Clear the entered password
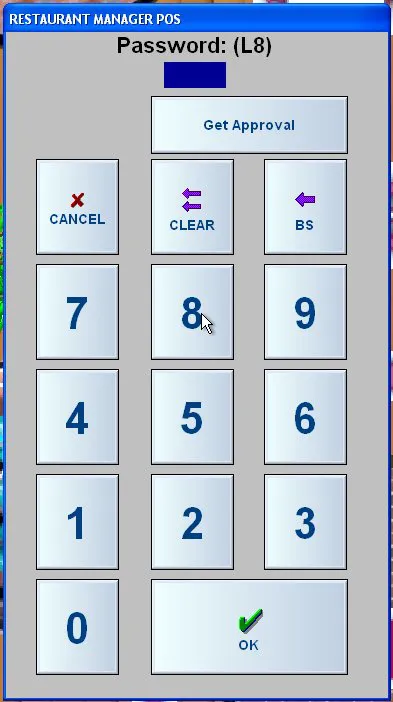 [192, 207]
